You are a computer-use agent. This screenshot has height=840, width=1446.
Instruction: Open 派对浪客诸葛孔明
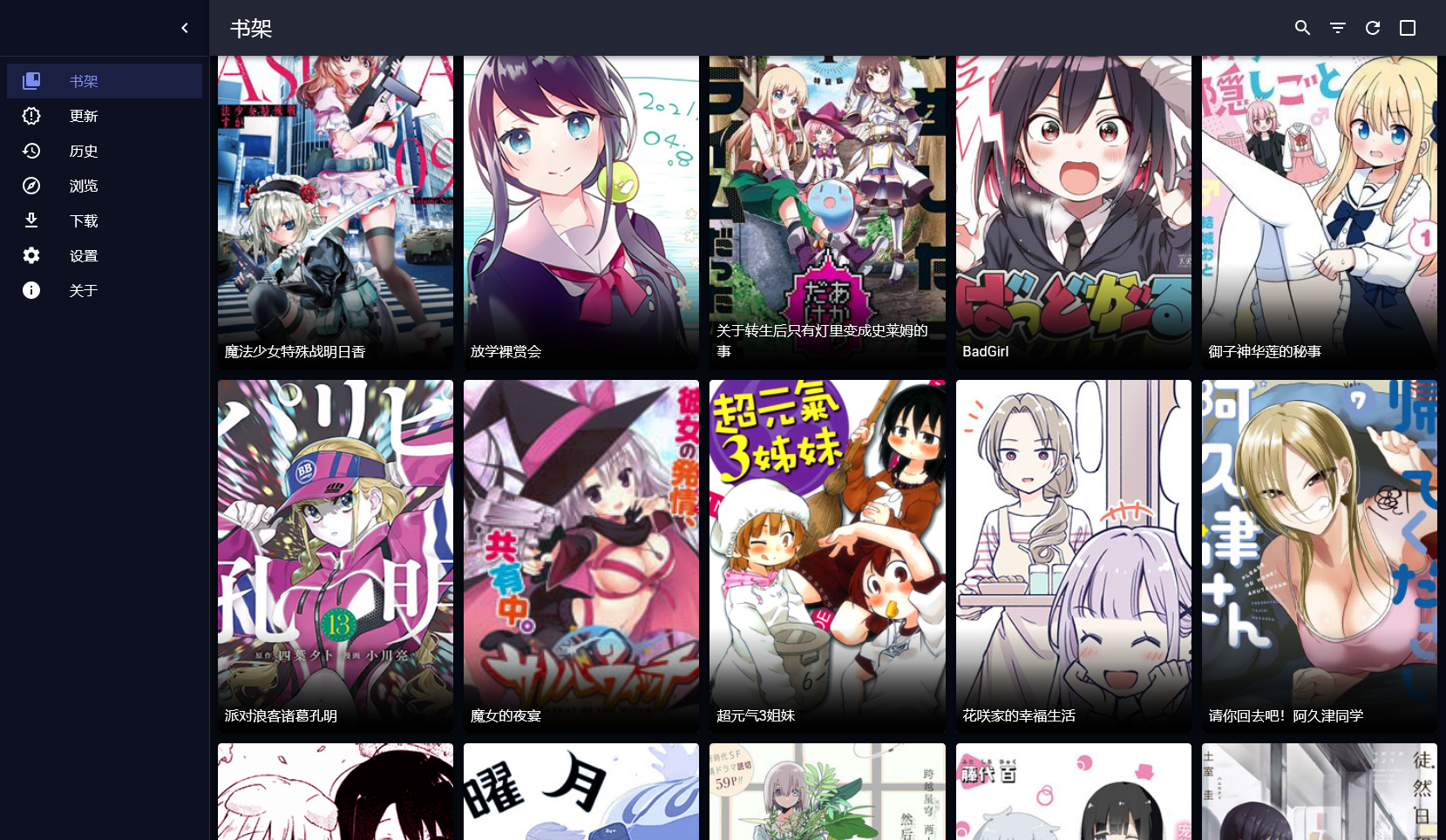(x=336, y=554)
